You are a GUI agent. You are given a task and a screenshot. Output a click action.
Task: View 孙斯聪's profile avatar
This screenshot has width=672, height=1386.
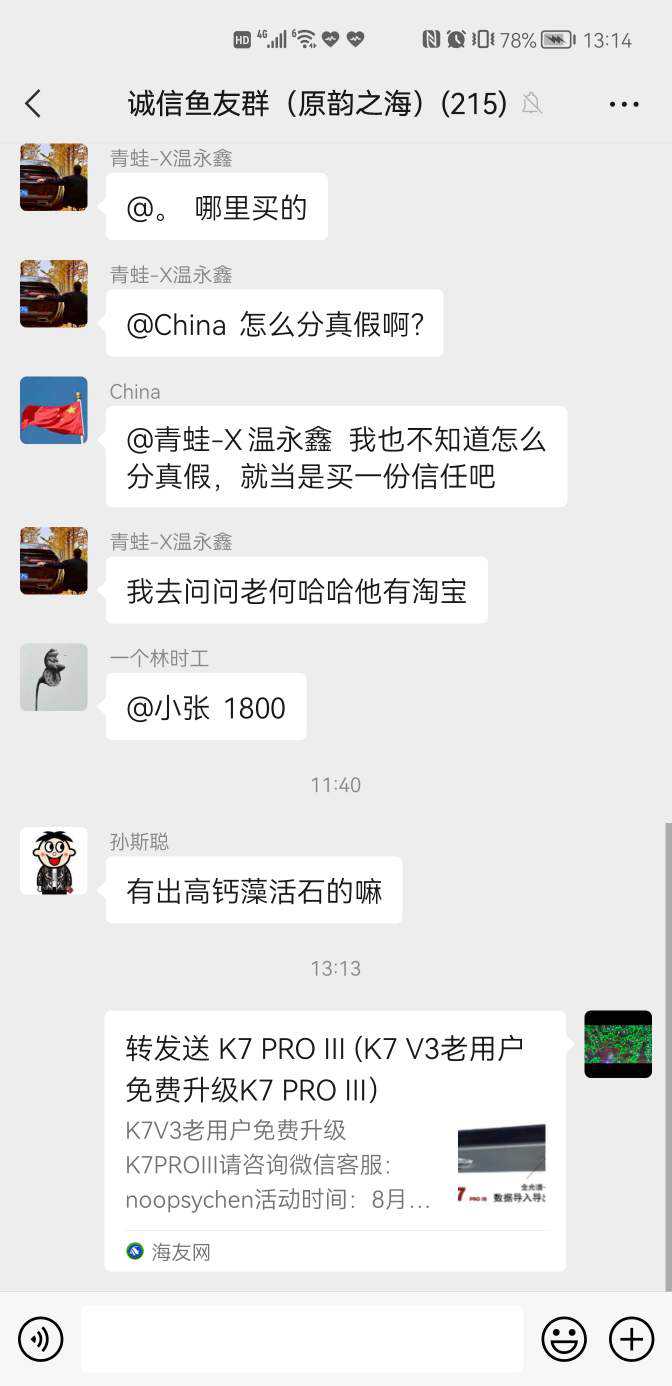[x=54, y=861]
